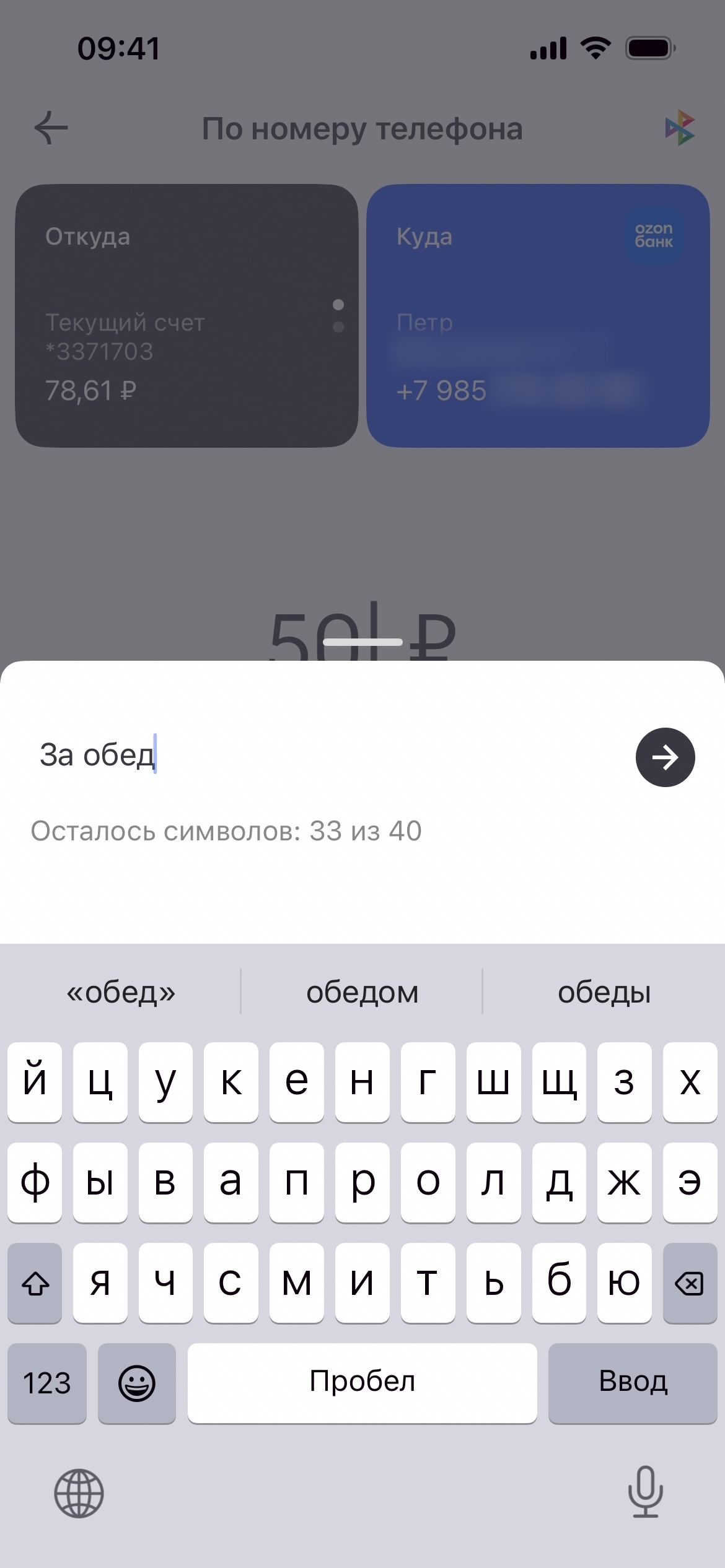Image resolution: width=725 pixels, height=1568 pixels.
Task: Delete a character with the backspace key
Action: tap(689, 1283)
